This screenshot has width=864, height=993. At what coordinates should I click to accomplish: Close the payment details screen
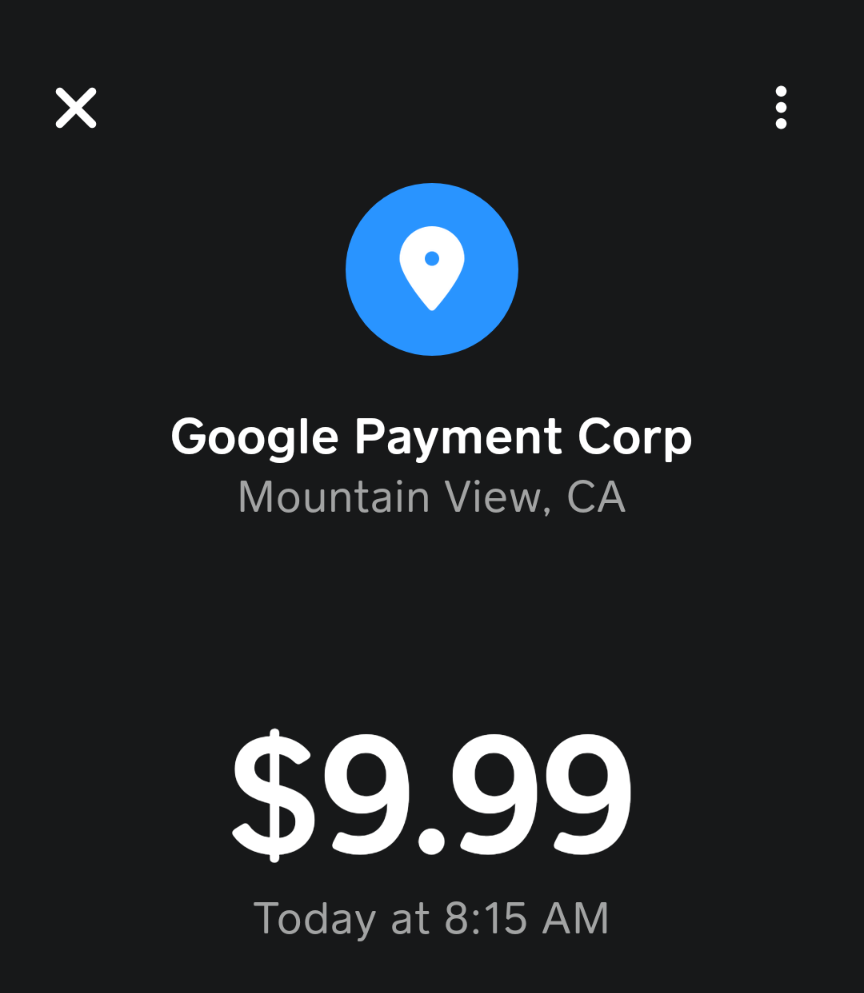tap(76, 108)
